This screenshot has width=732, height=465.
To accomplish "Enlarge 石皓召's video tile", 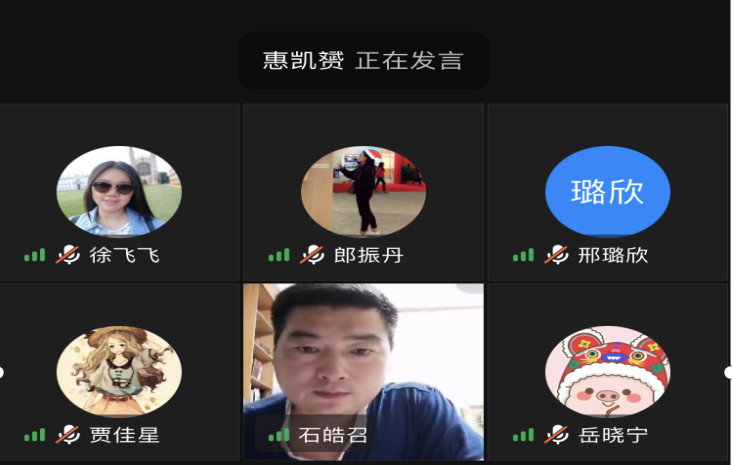I will point(363,372).
